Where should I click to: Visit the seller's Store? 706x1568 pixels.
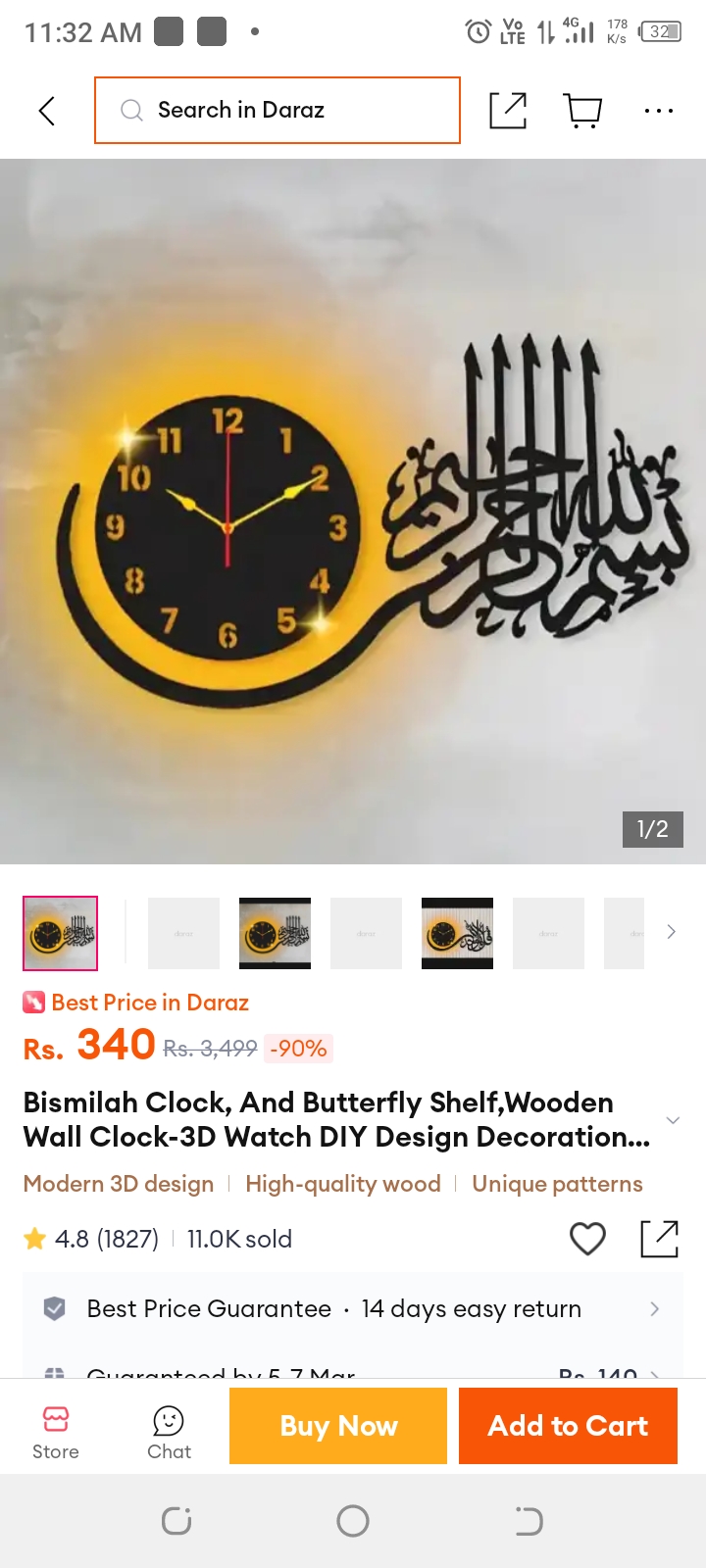click(56, 1432)
